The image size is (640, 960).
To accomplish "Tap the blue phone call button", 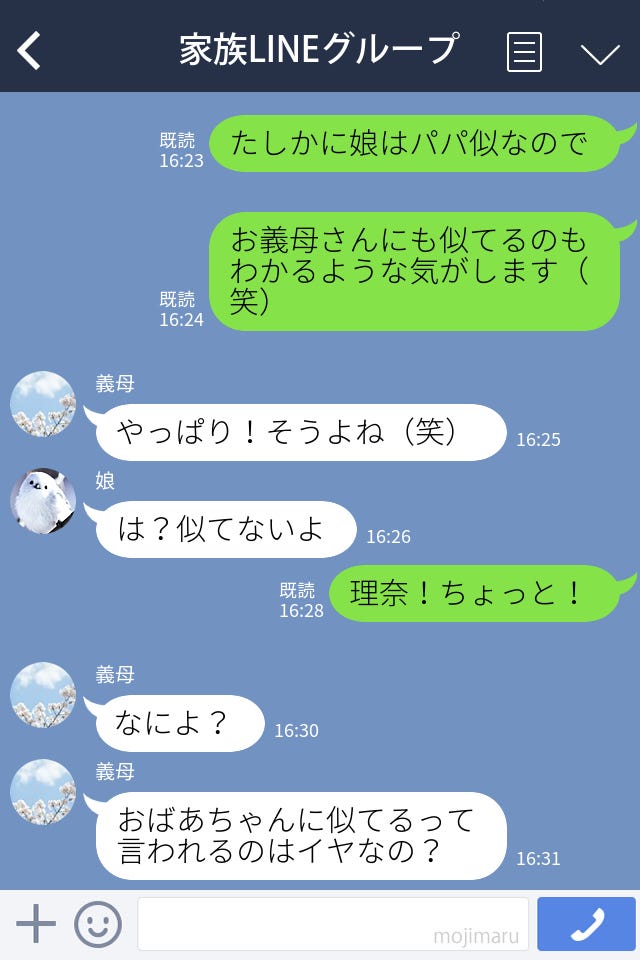I will coord(587,923).
